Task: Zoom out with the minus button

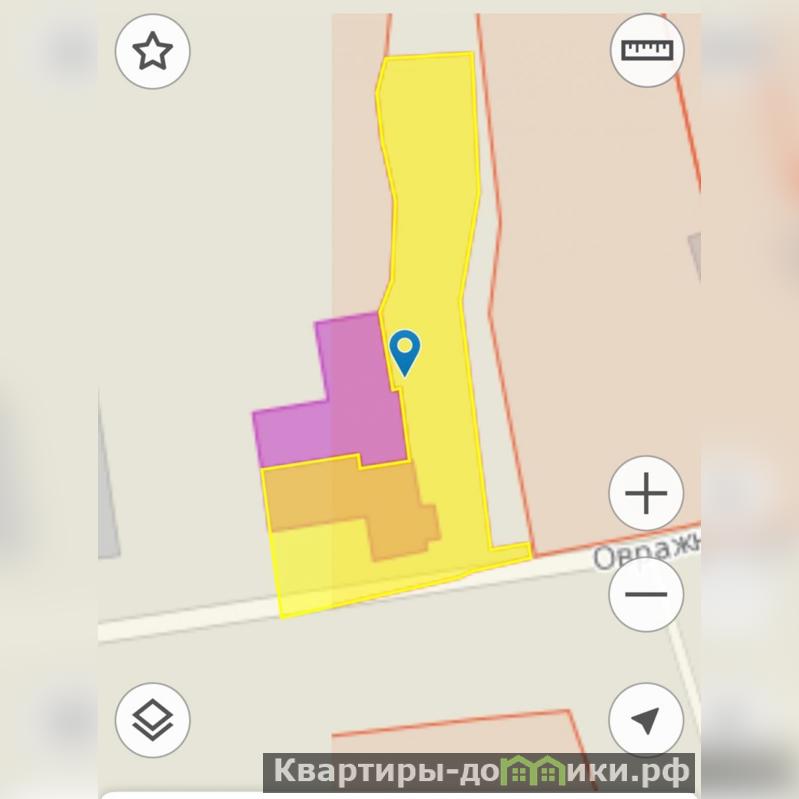Action: pyautogui.click(x=646, y=594)
